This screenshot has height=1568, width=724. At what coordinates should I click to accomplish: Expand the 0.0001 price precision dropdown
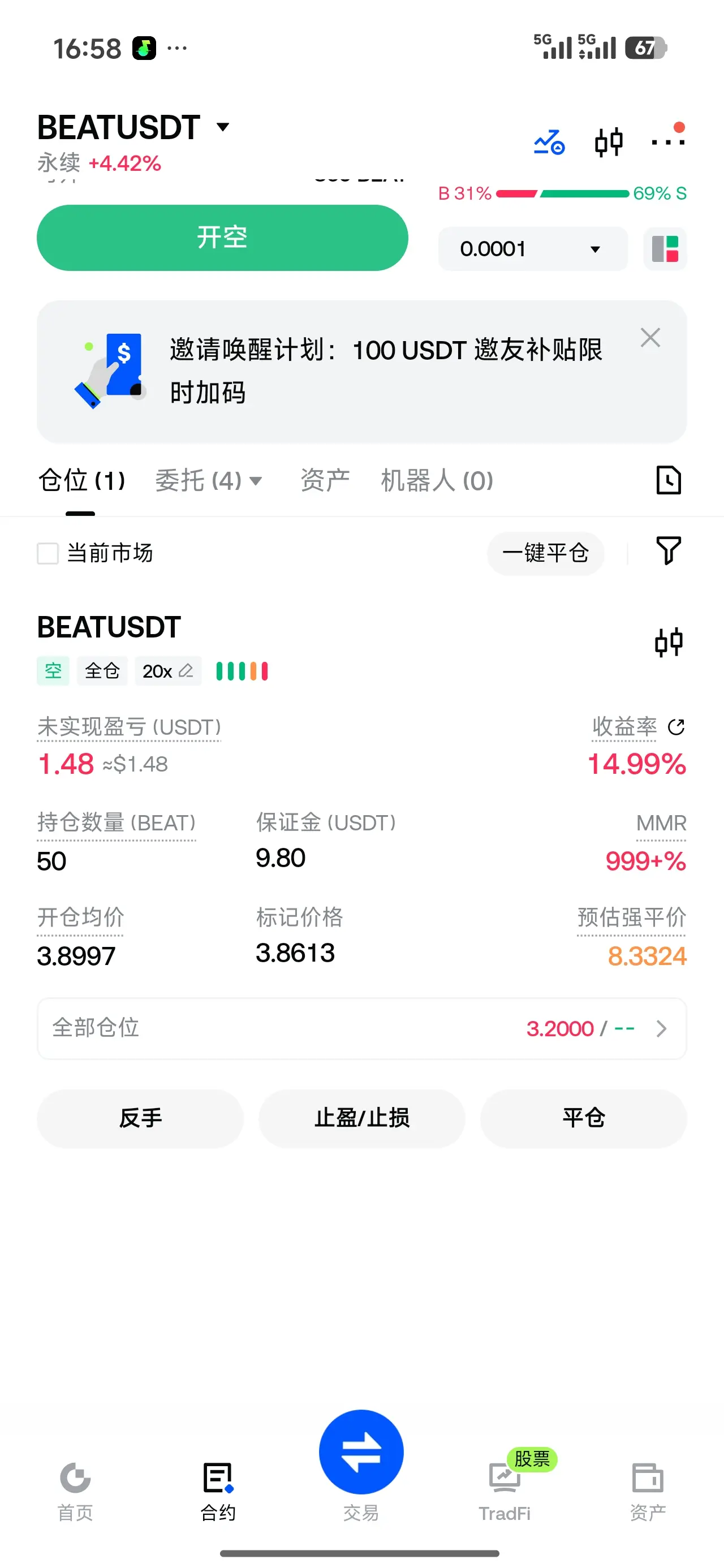(533, 249)
